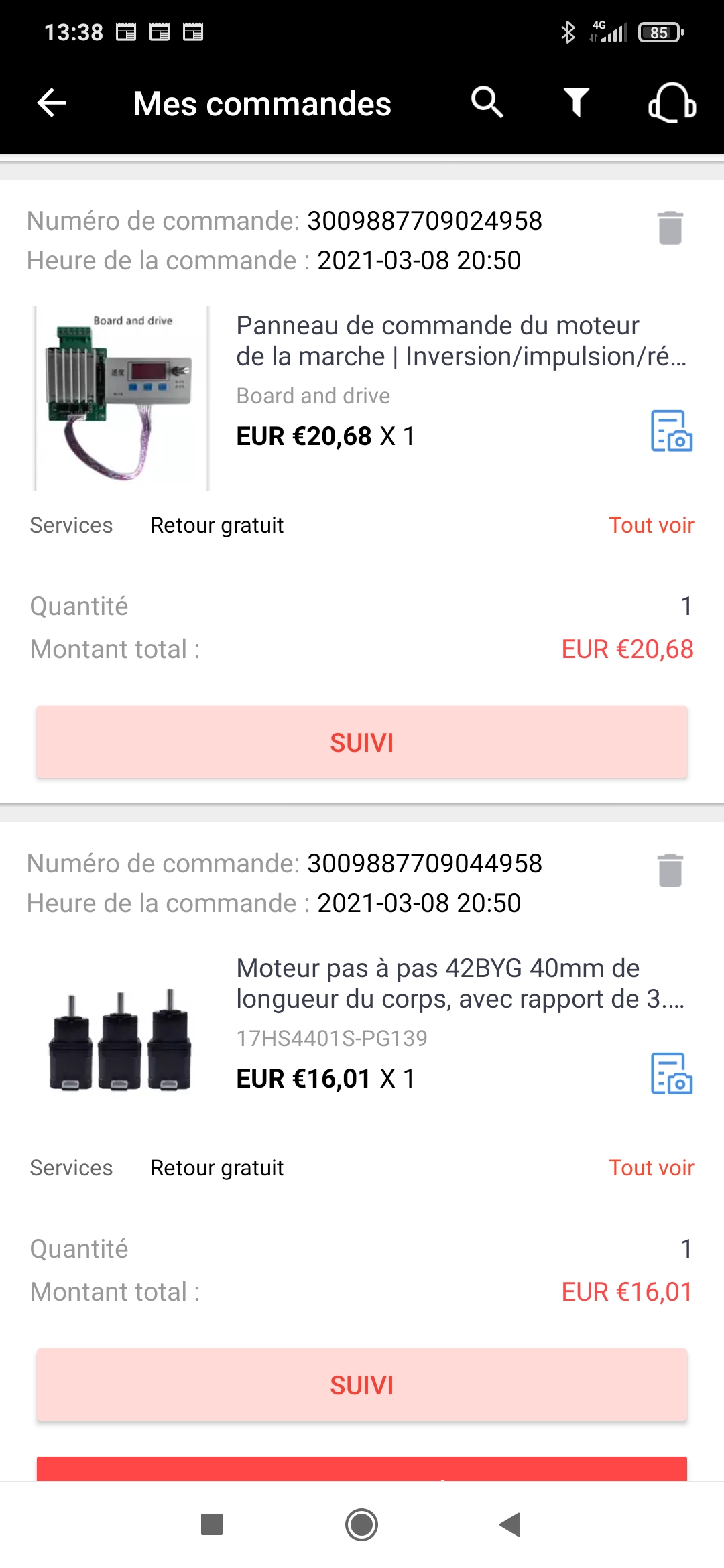Go to the system home screen
The height and width of the screenshot is (1568, 724).
point(362,1525)
